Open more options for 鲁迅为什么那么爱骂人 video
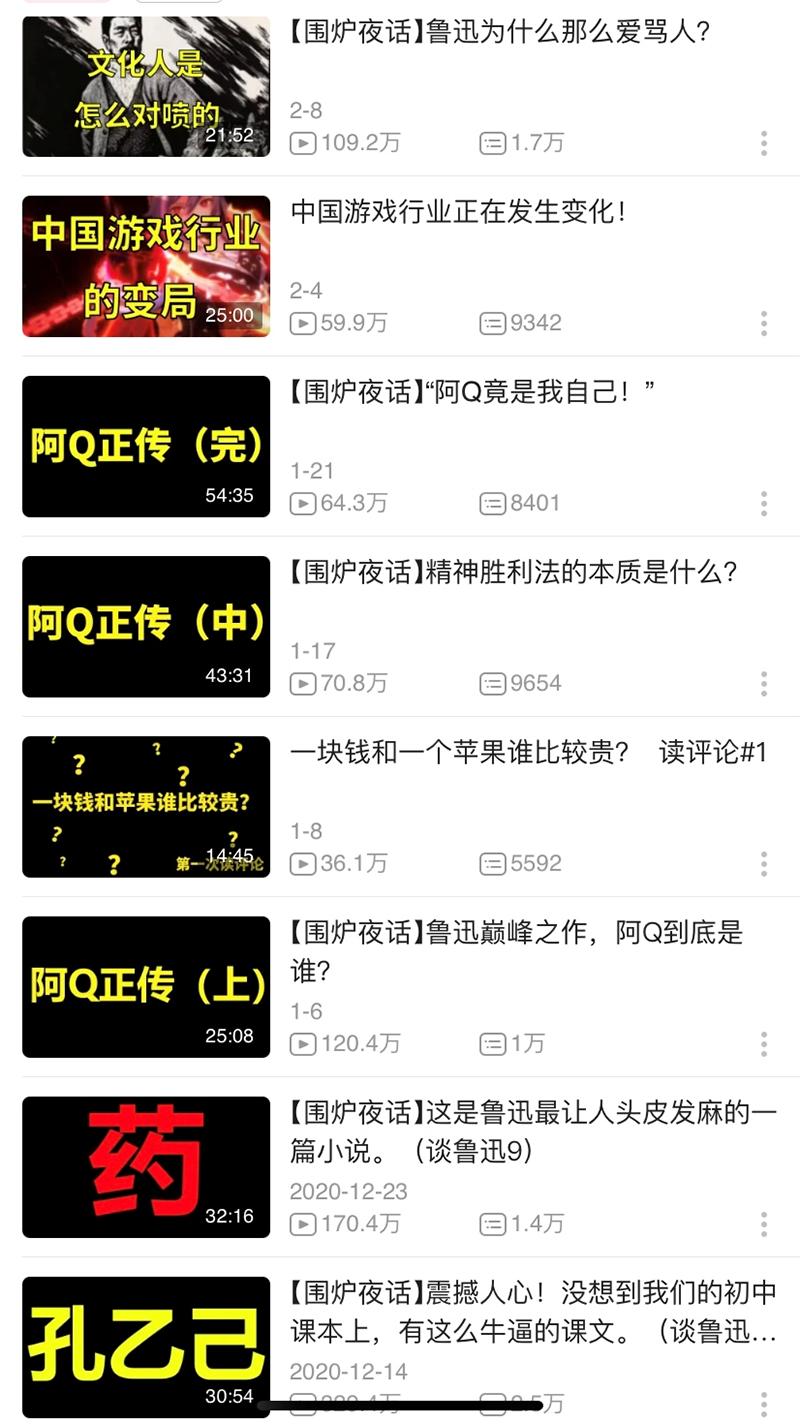This screenshot has height=1424, width=800. pyautogui.click(x=763, y=143)
